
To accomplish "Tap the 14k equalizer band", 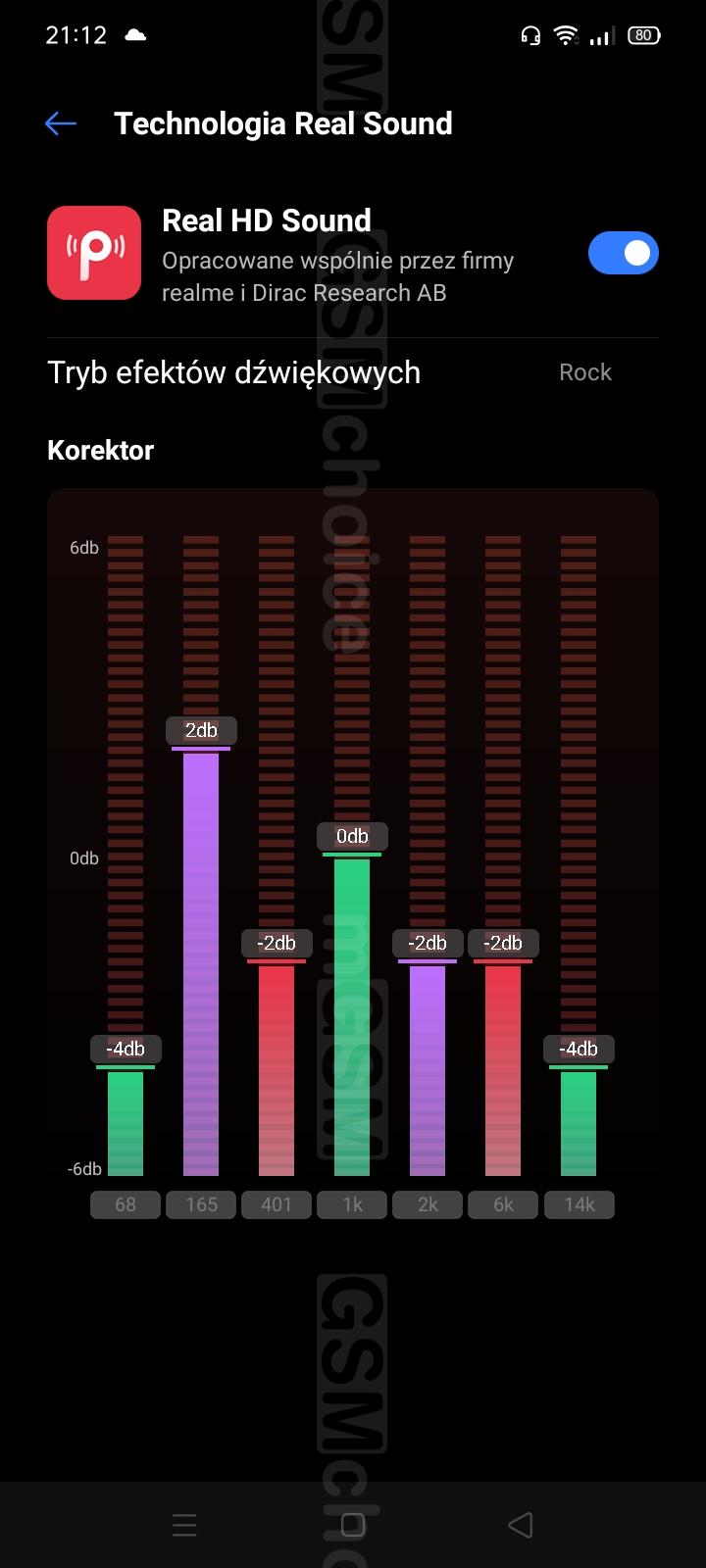I will point(579,1204).
